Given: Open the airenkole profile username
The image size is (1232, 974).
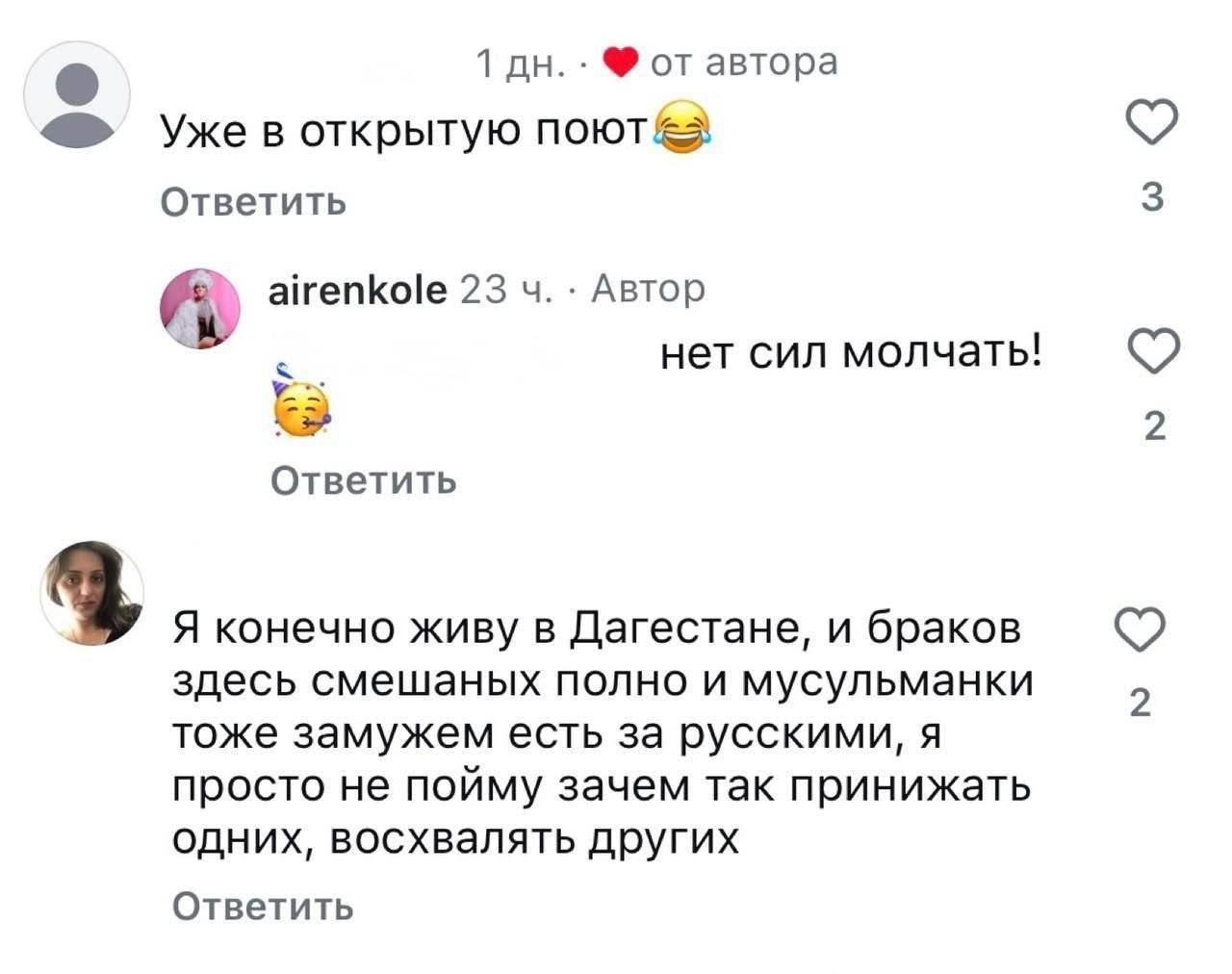Looking at the screenshot, I should click(x=356, y=289).
